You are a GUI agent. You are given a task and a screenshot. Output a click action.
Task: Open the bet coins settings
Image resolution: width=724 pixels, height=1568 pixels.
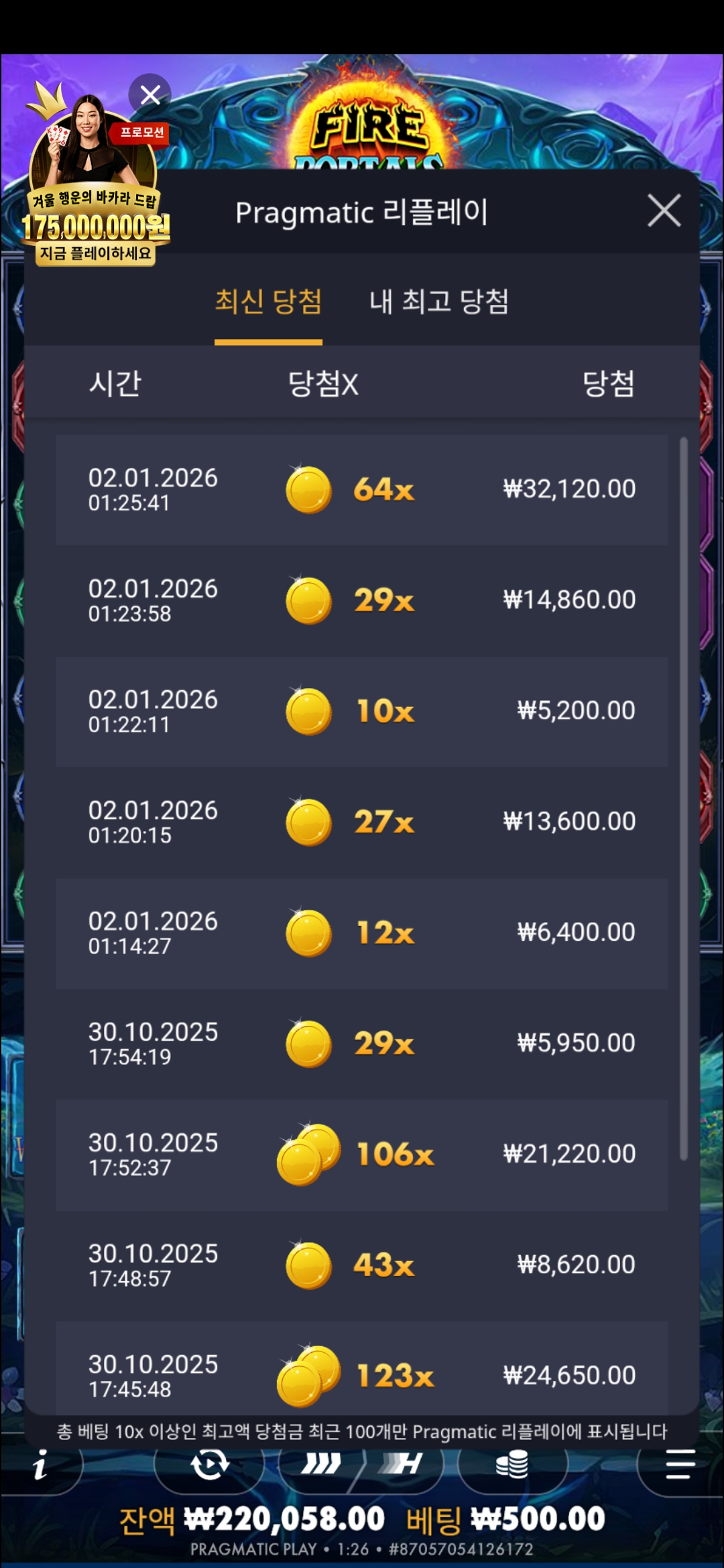click(512, 1465)
